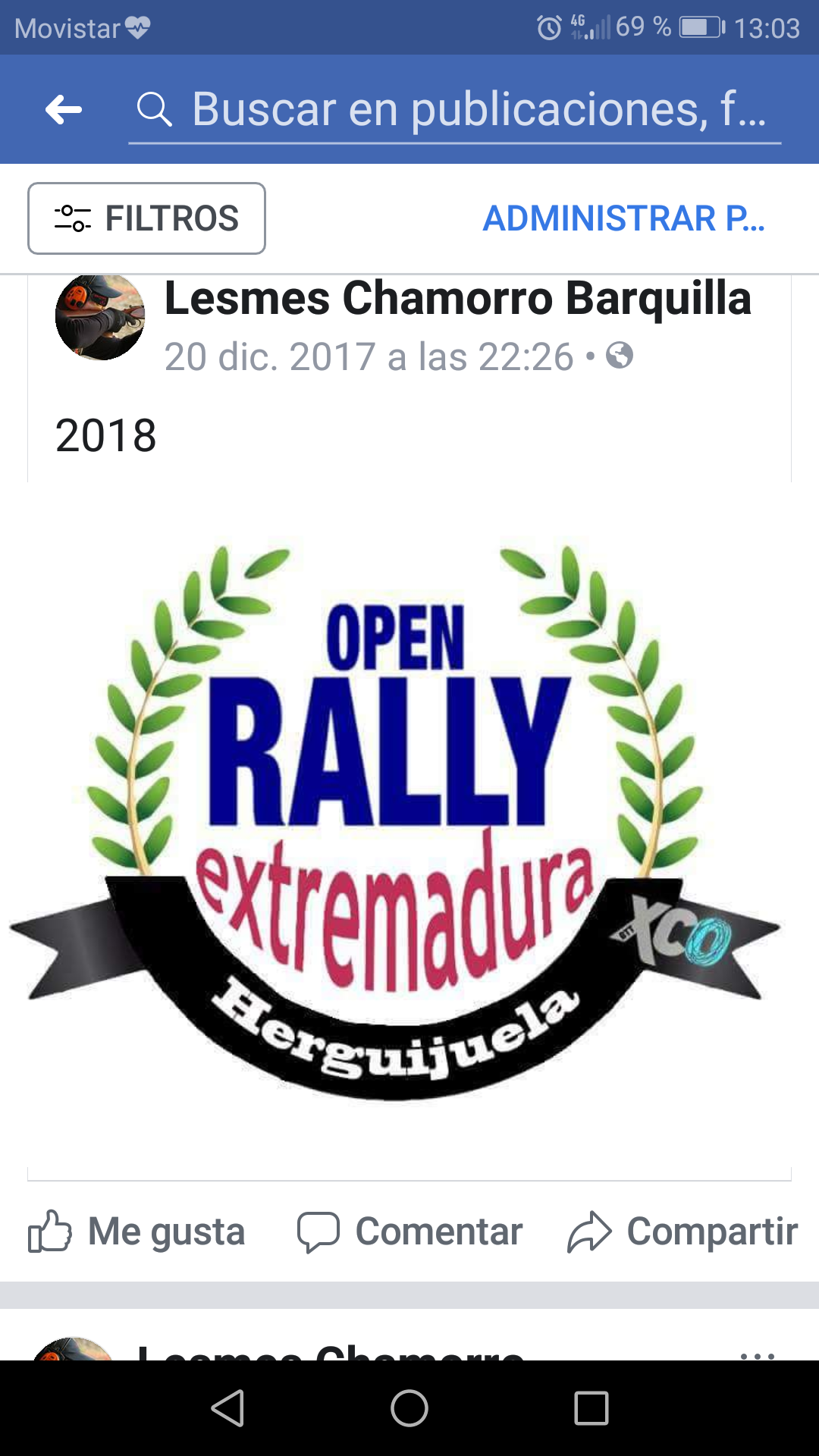Share the post with Compartir

[682, 1231]
